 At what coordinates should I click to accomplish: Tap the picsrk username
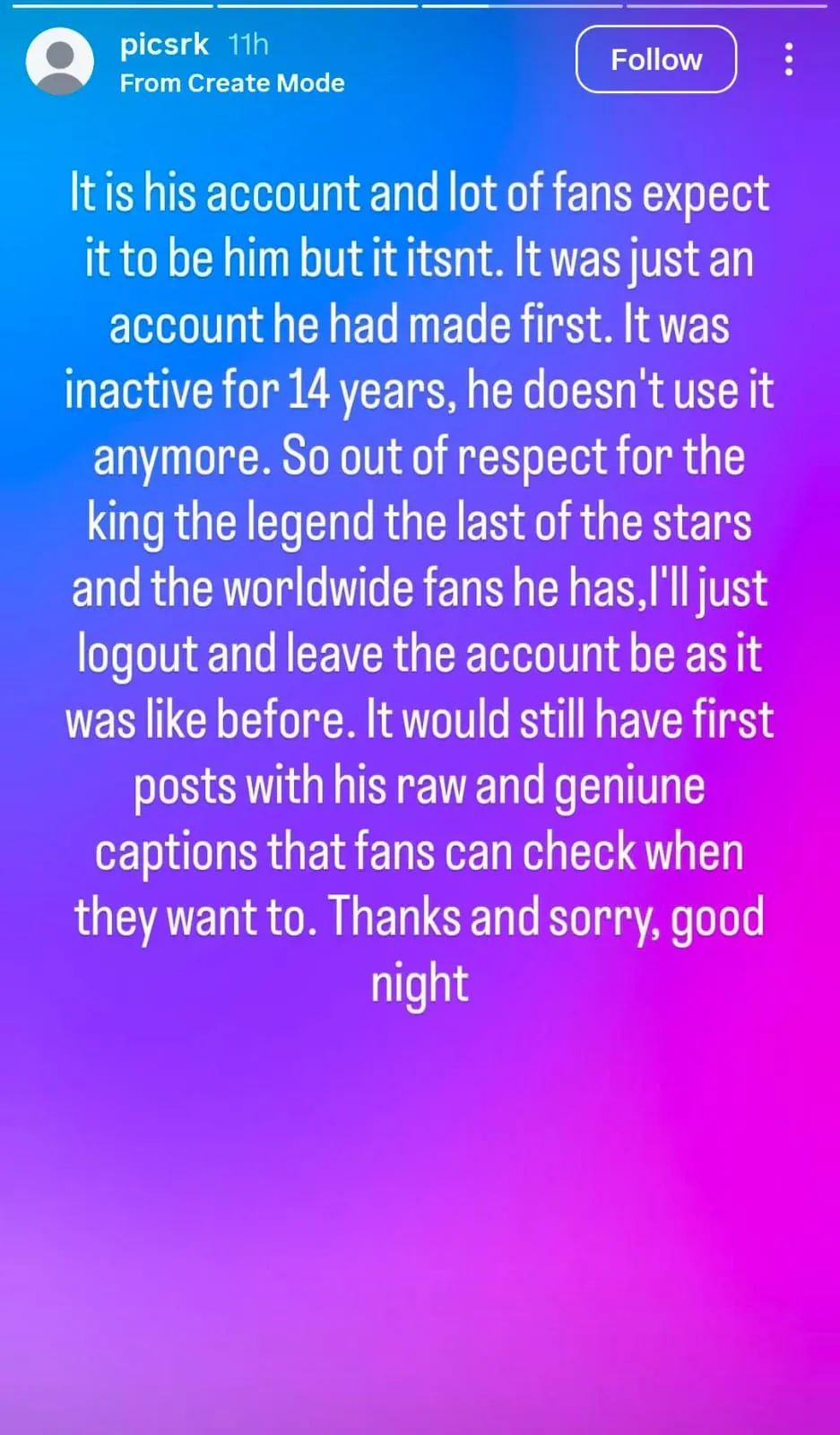pyautogui.click(x=164, y=44)
